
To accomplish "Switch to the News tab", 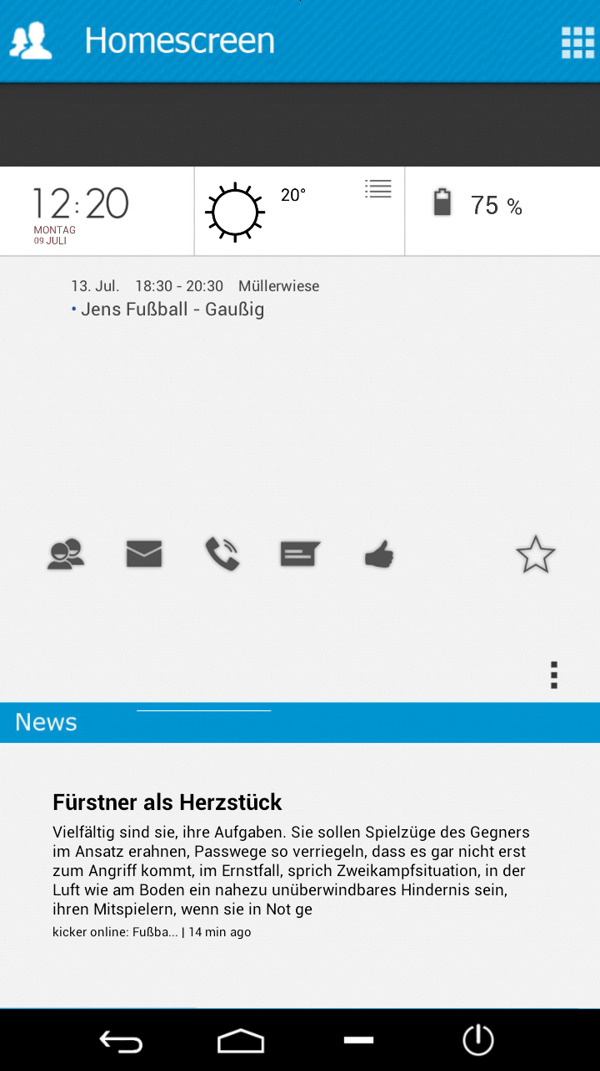I will click(46, 723).
